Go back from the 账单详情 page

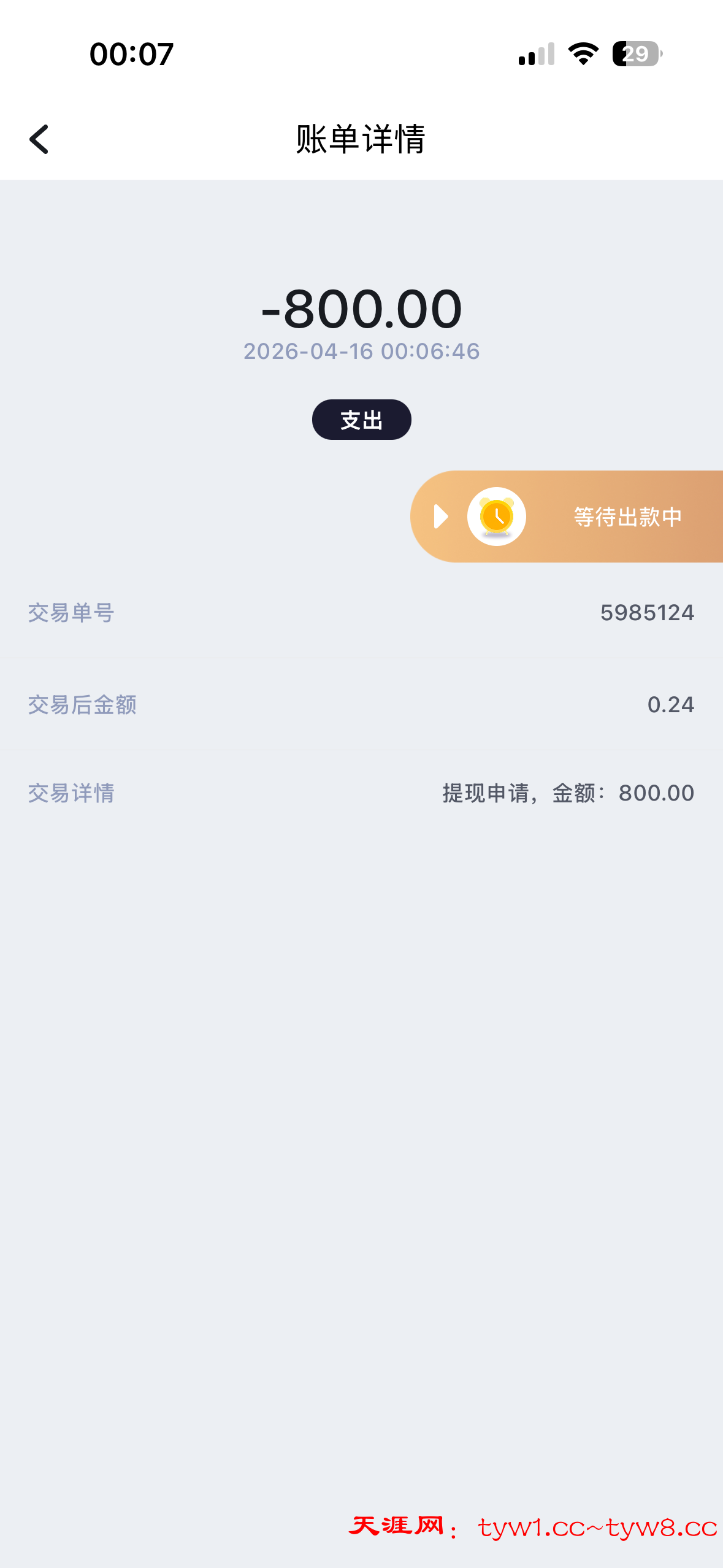tap(39, 139)
